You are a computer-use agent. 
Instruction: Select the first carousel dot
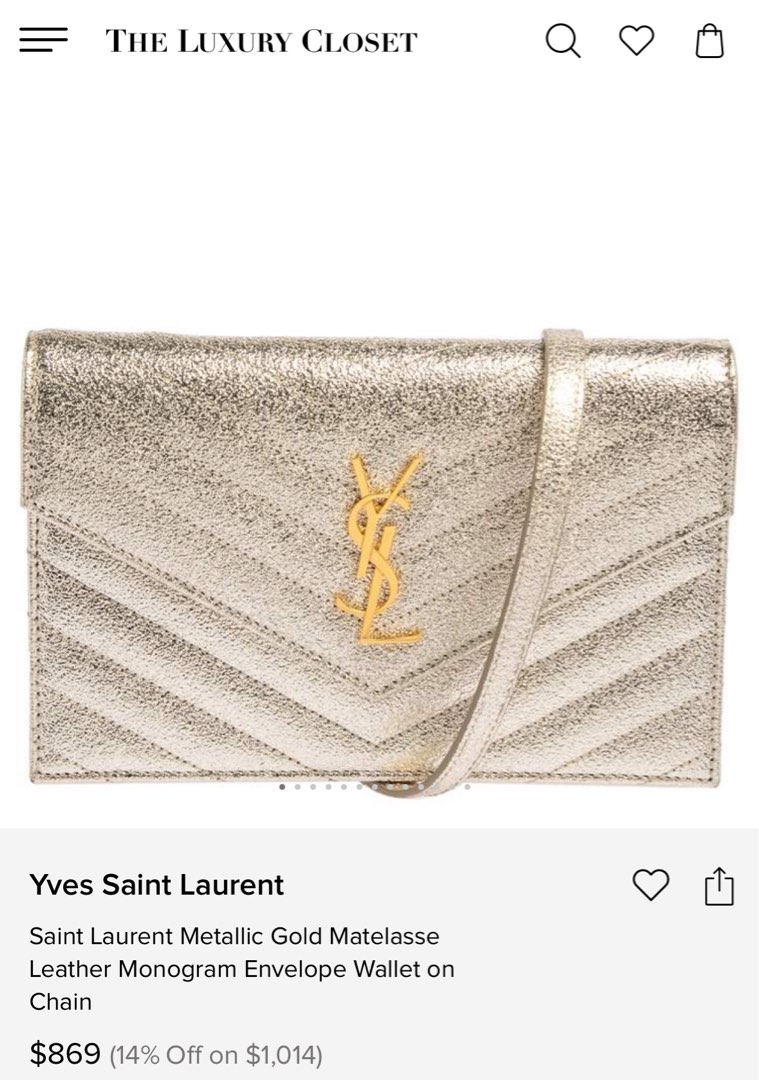[281, 787]
